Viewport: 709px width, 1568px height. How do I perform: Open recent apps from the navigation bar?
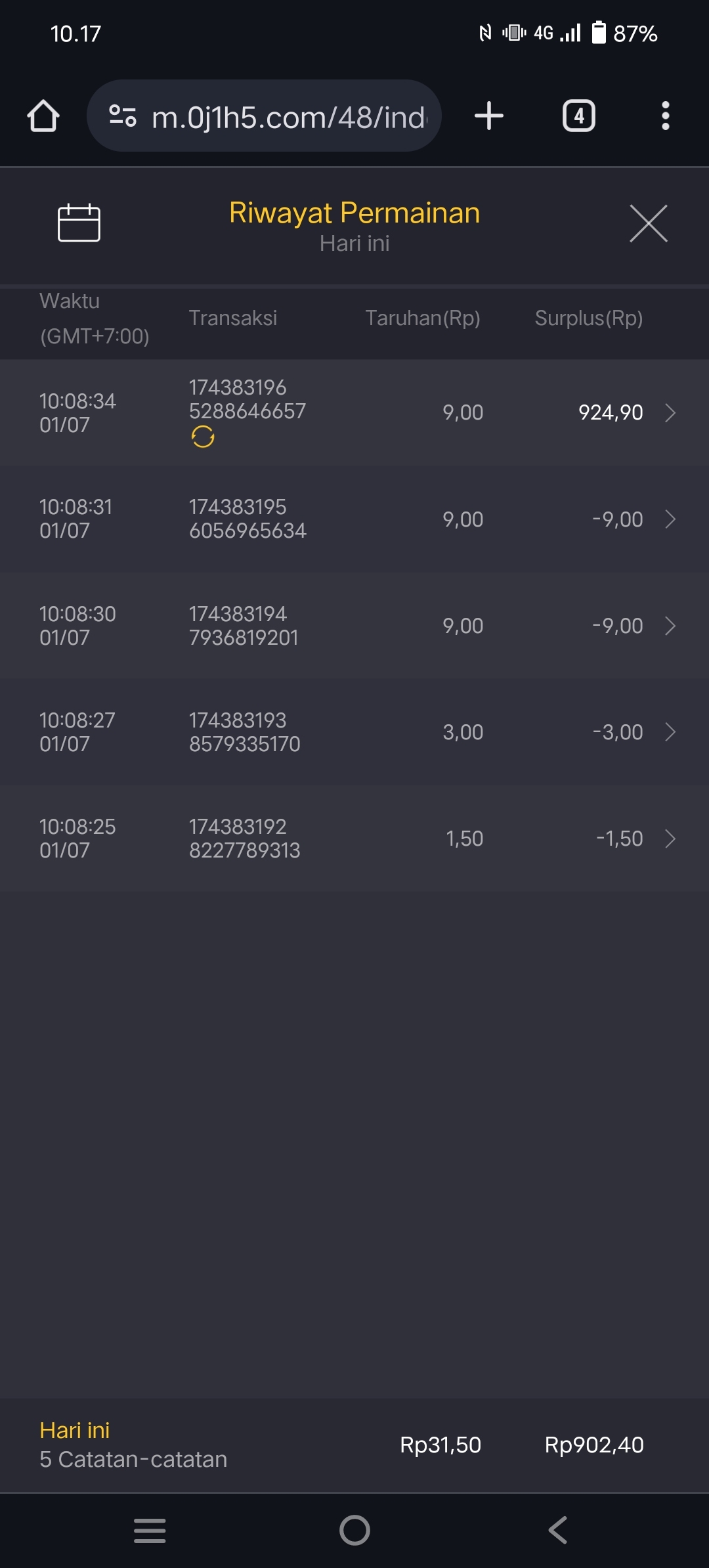point(150,1530)
